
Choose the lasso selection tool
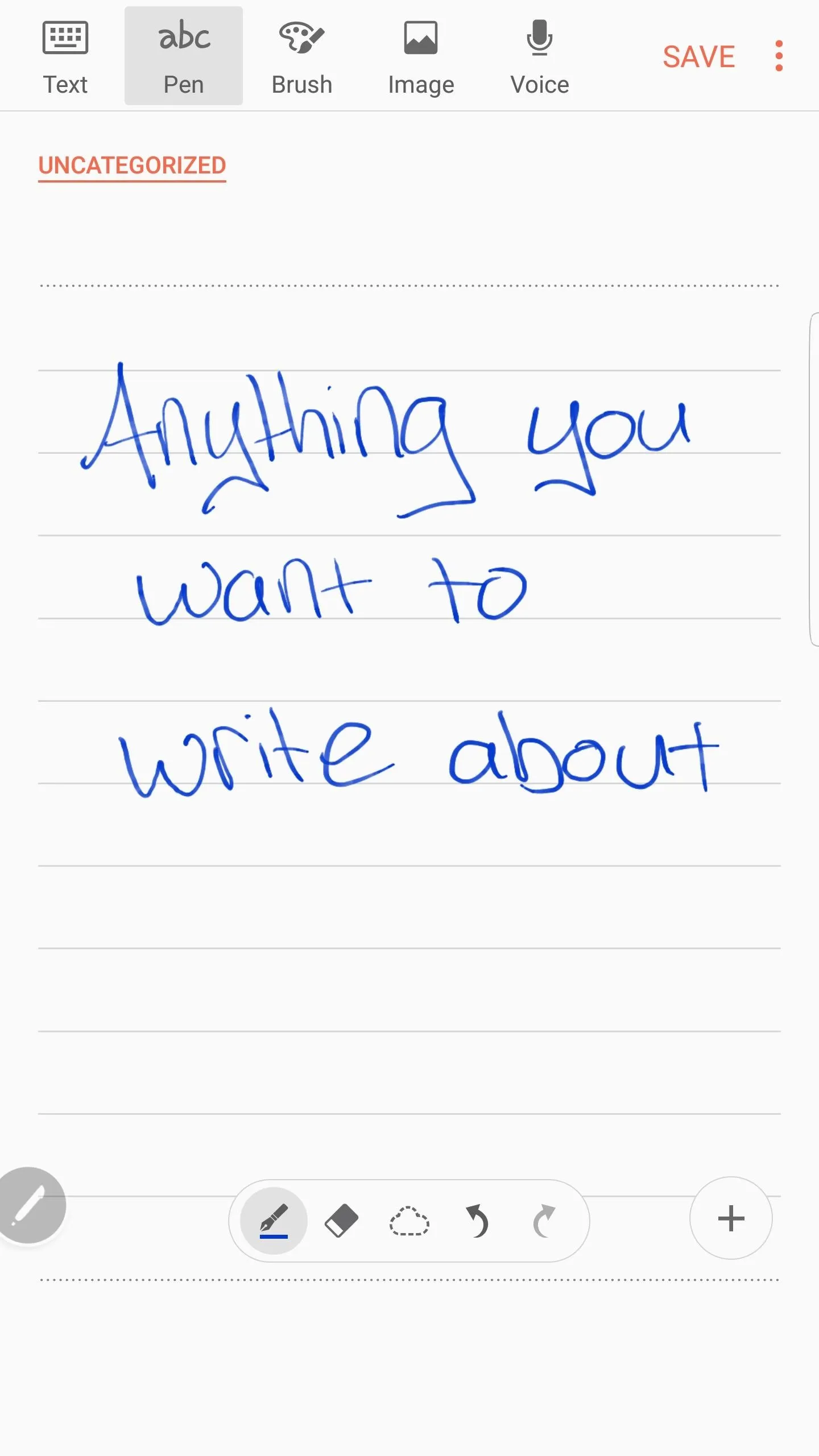tap(409, 1221)
